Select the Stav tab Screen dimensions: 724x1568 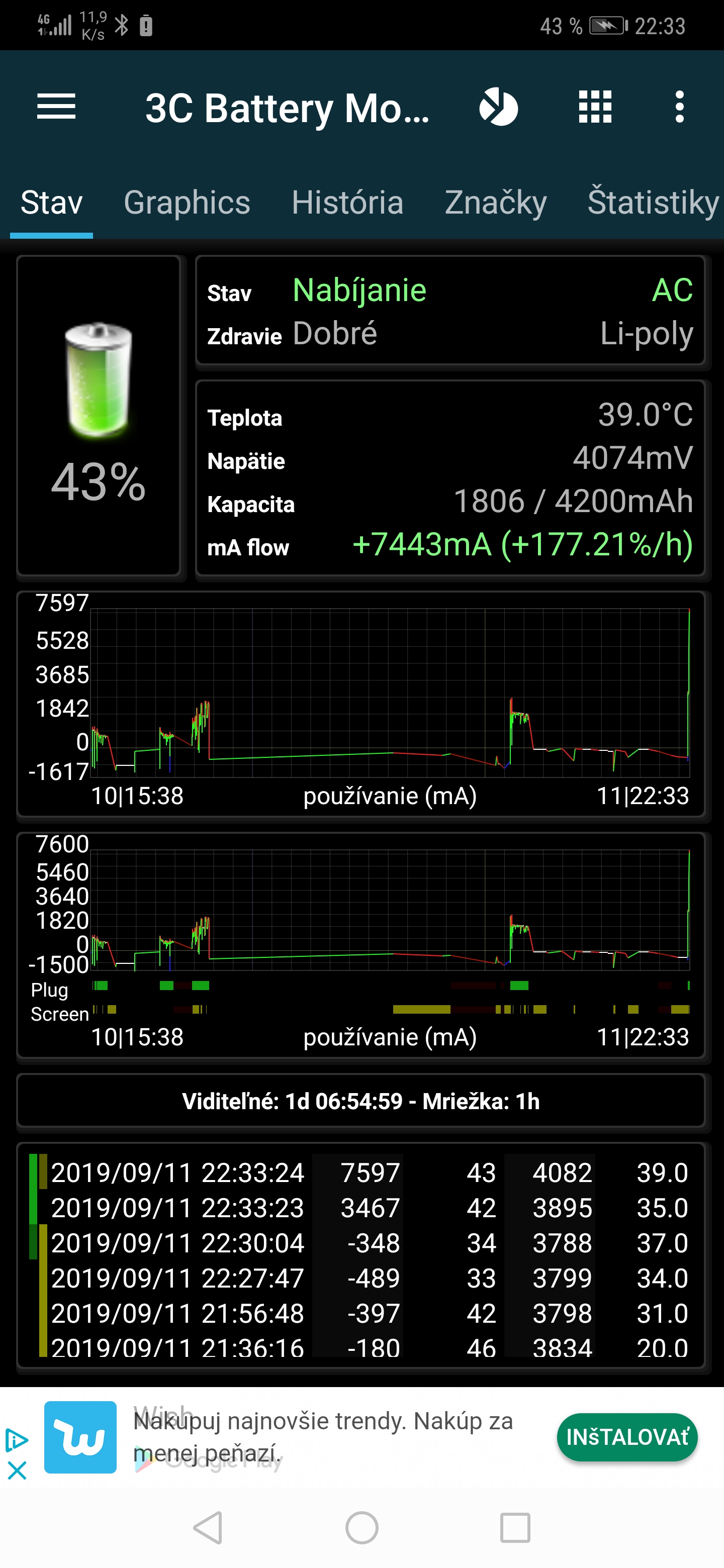click(52, 202)
